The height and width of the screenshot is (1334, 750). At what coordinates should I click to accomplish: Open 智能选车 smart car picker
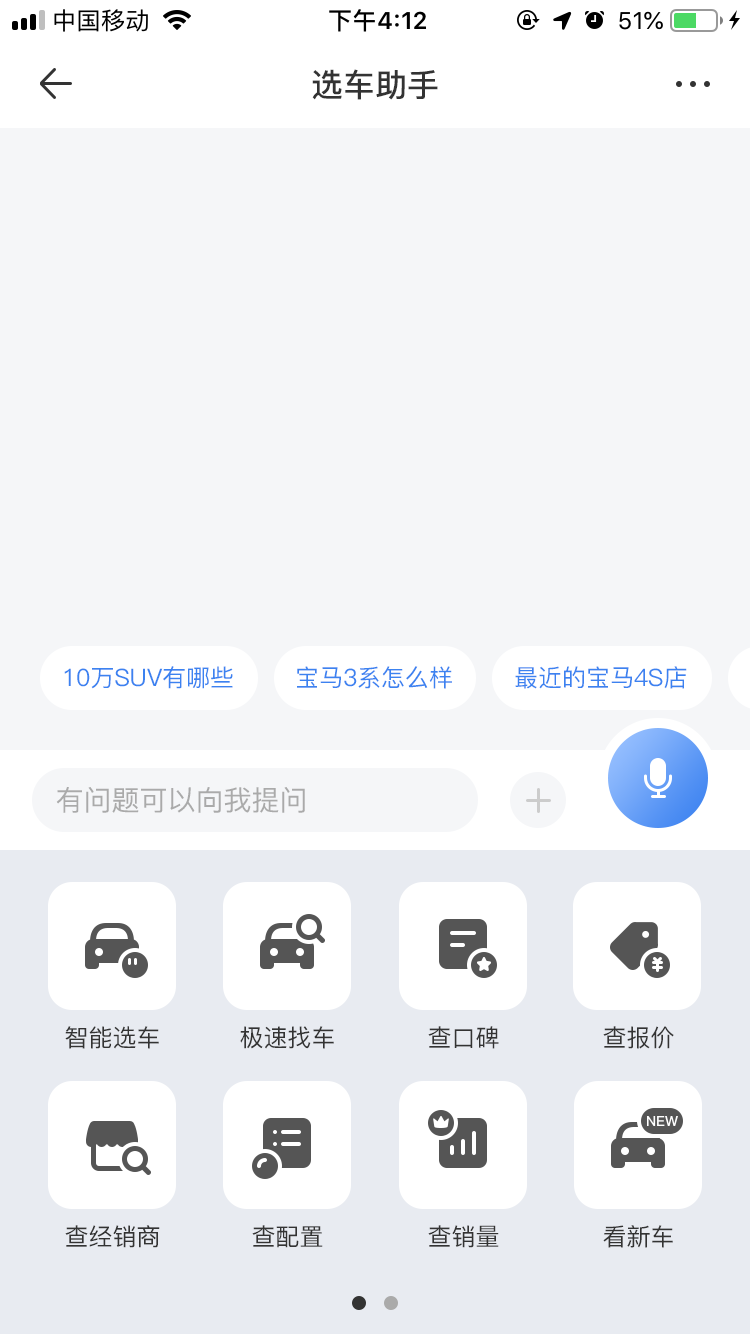click(112, 946)
